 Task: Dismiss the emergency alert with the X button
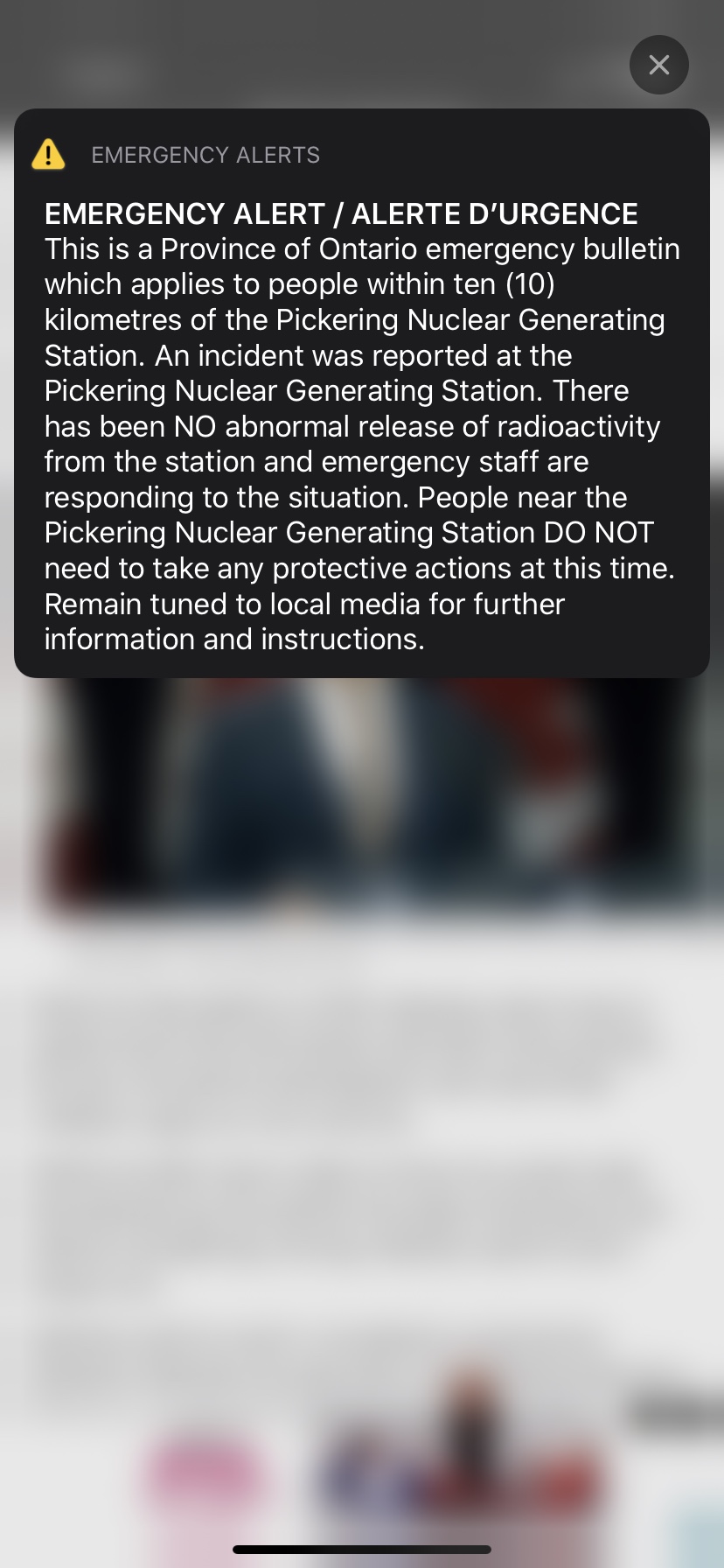click(x=658, y=65)
